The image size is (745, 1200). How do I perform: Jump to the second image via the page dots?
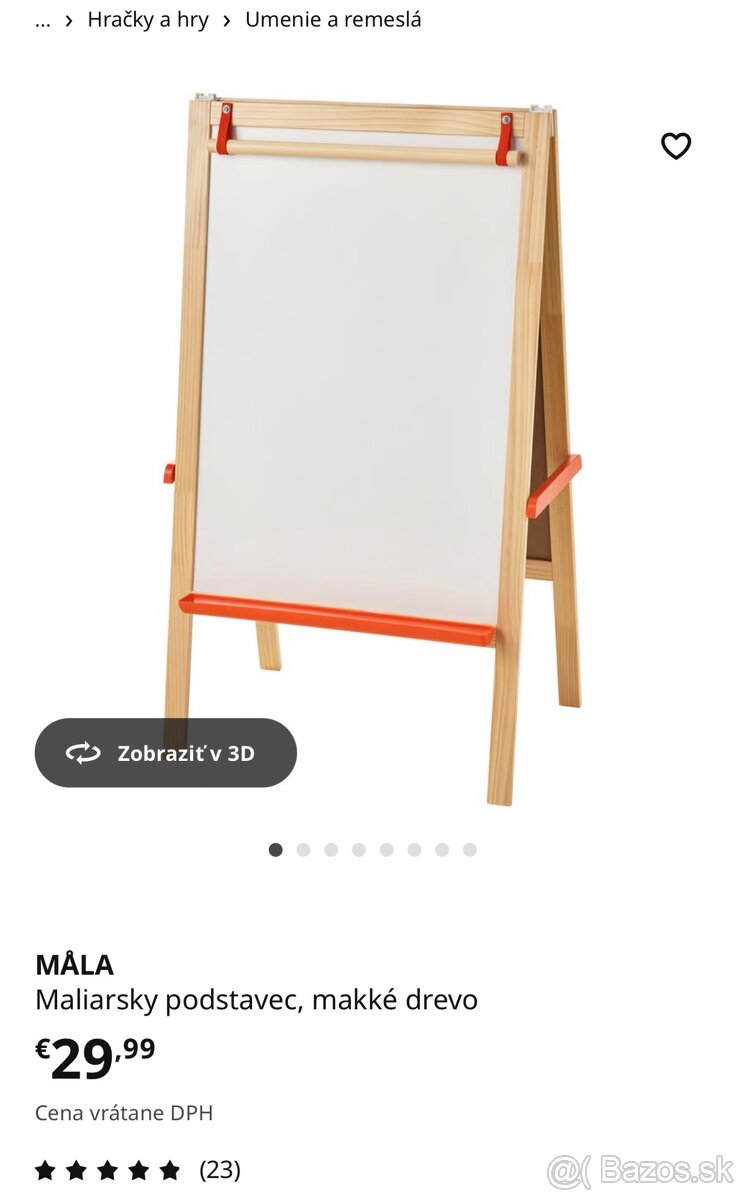coord(303,850)
